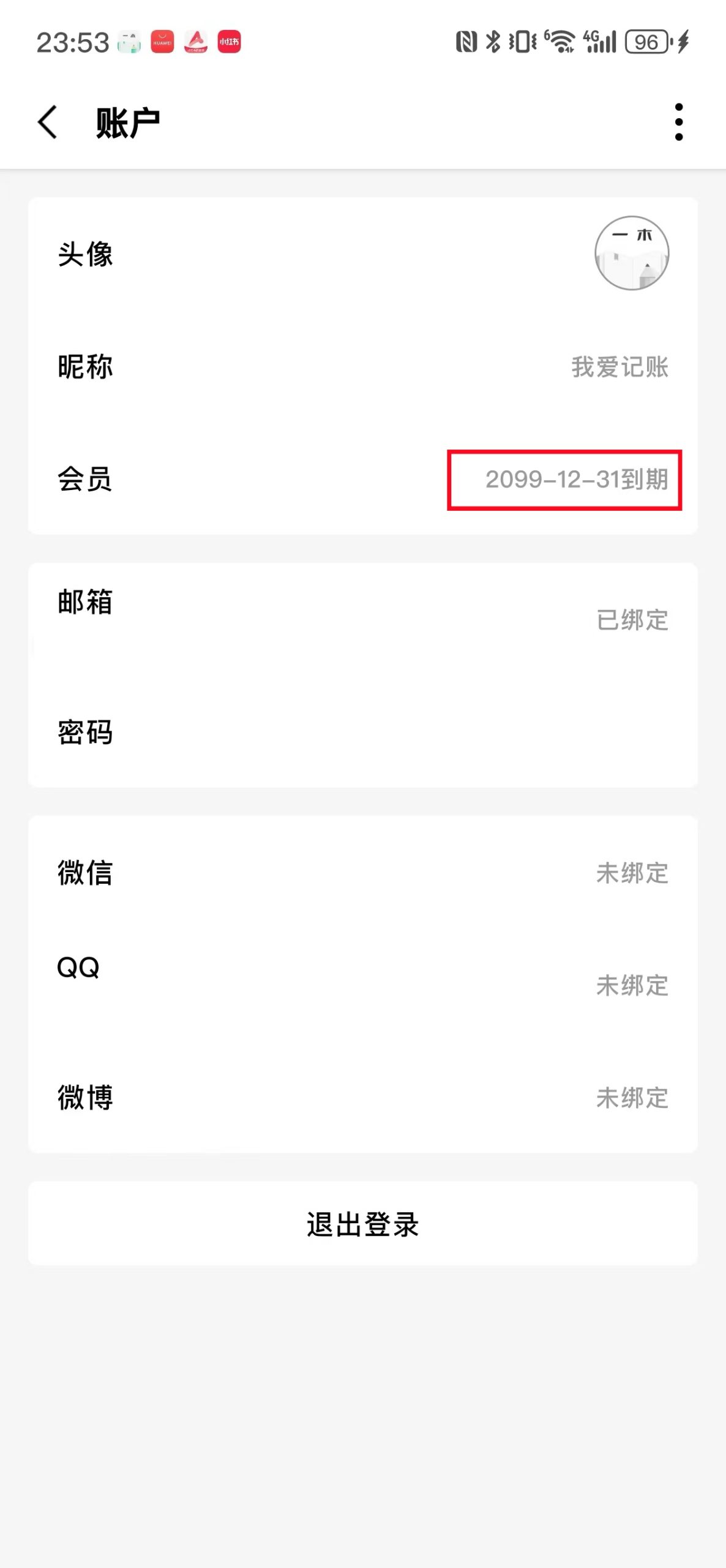
Task: Open the 小红书 notification icon in status bar
Action: click(x=227, y=43)
